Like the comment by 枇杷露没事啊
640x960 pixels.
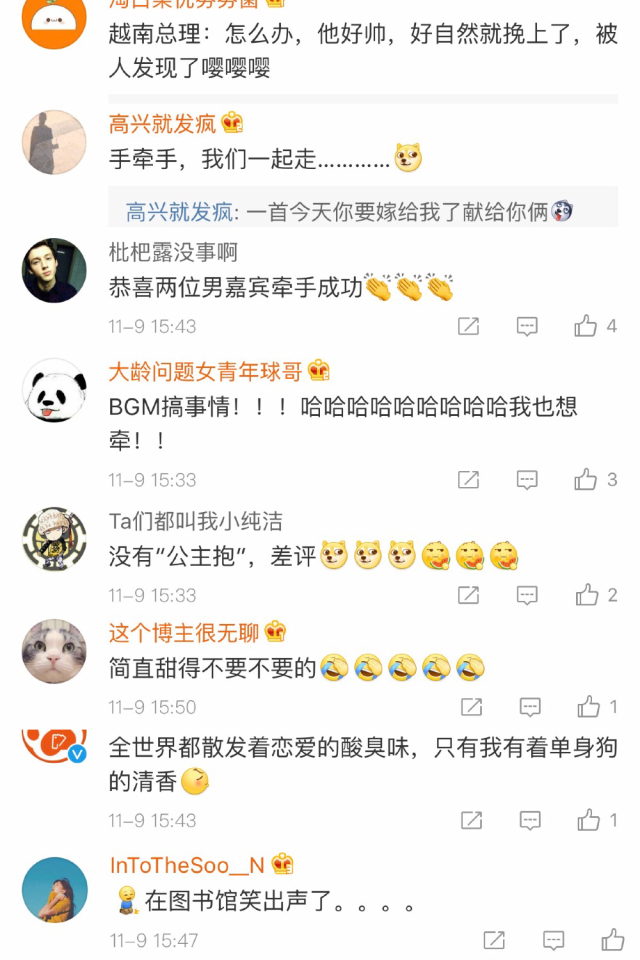point(586,326)
